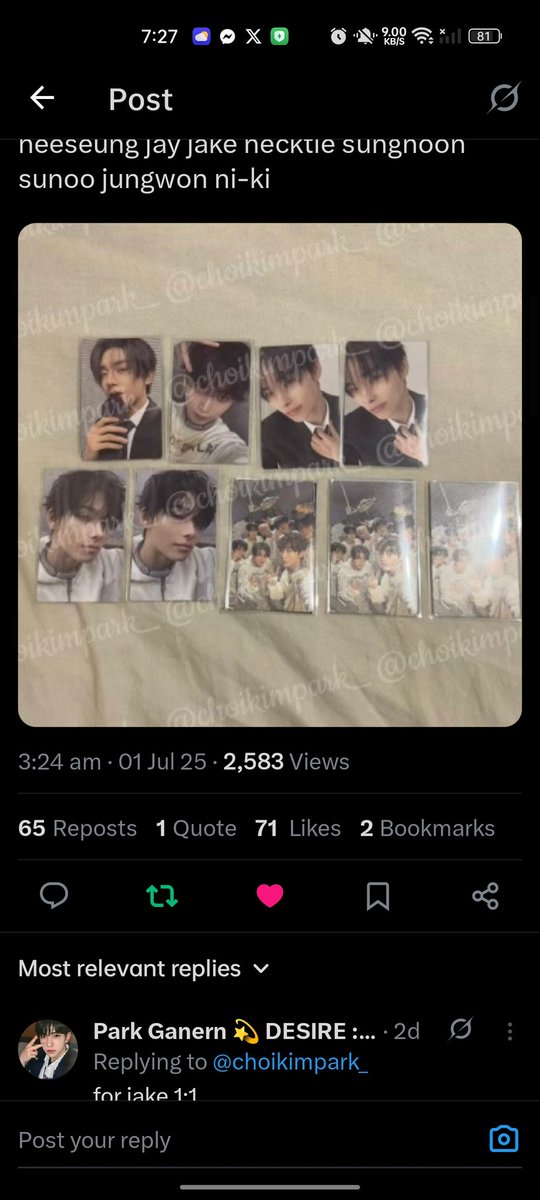View the list of 65 Reposts
This screenshot has width=540, height=1200.
(x=77, y=828)
